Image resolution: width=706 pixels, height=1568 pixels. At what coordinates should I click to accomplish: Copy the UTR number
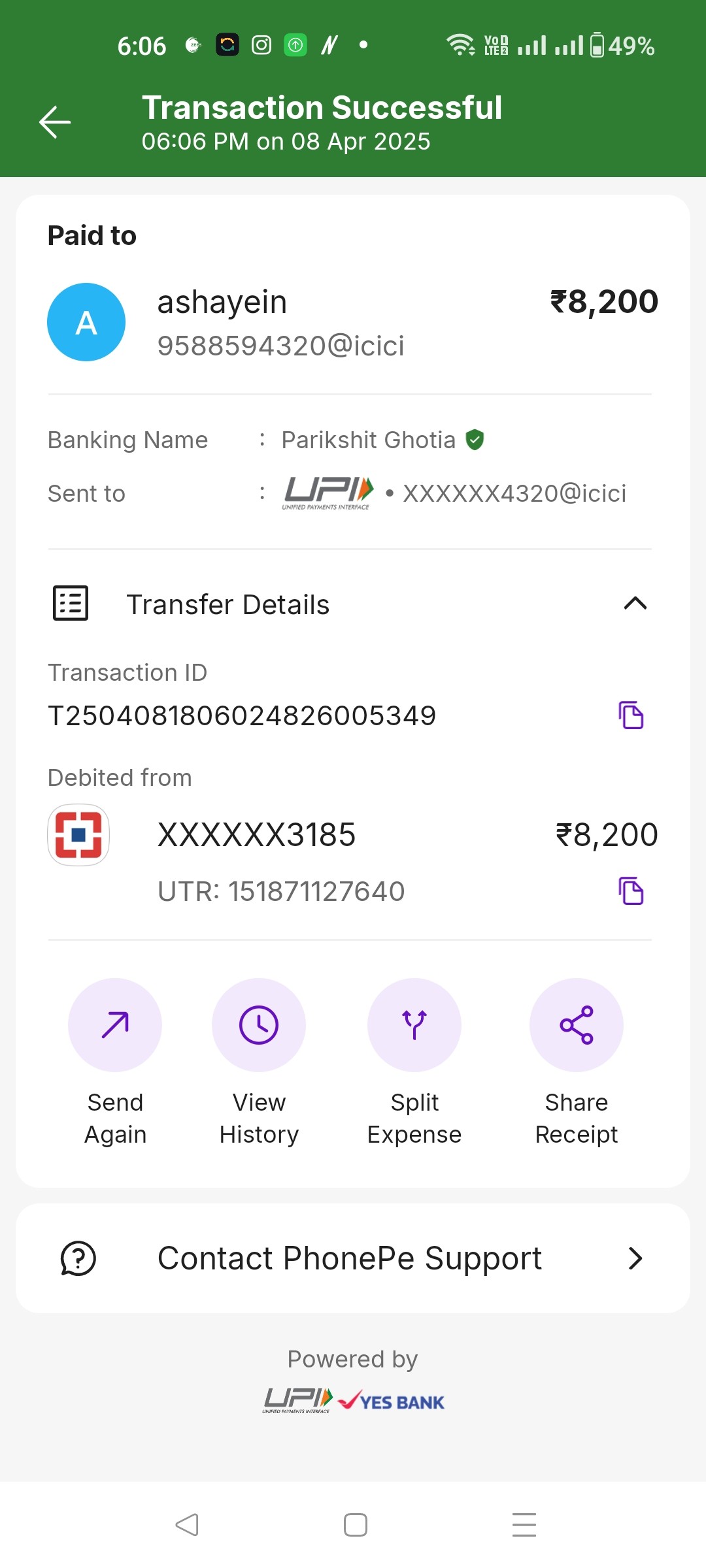click(631, 890)
